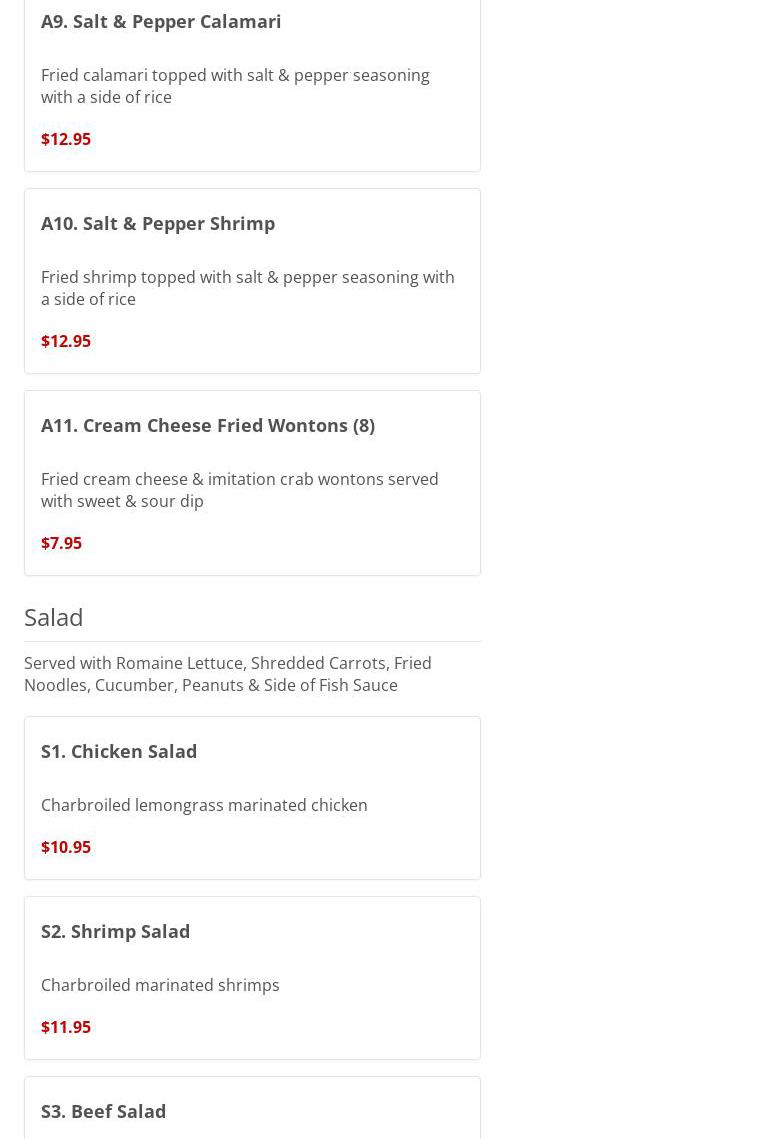Select the S2 Shrimp Salad card
Viewport: 770px width, 1139px height.
116,931
